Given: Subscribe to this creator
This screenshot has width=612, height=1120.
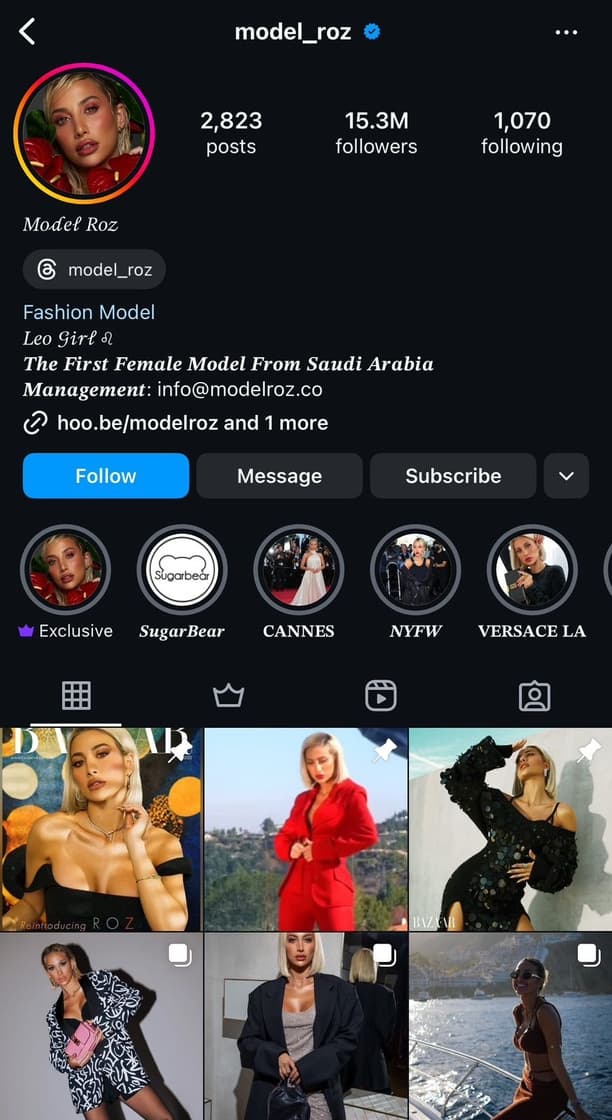Looking at the screenshot, I should coord(453,476).
